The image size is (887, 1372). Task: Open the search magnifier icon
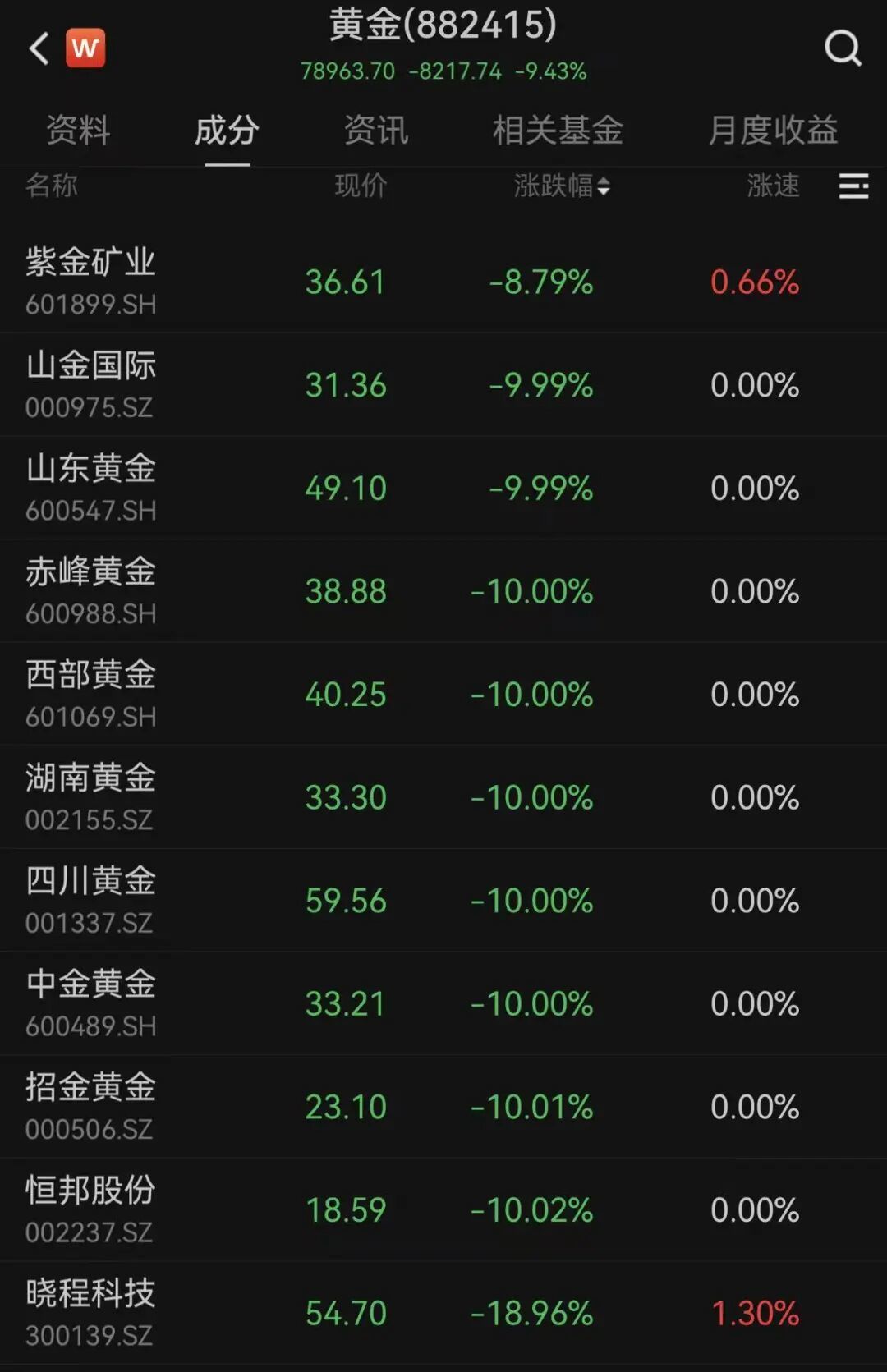click(x=843, y=48)
